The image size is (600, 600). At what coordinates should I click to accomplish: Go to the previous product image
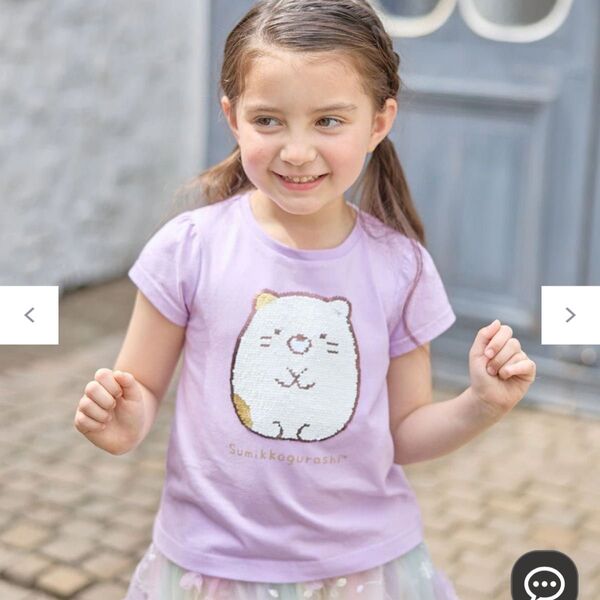click(x=29, y=315)
